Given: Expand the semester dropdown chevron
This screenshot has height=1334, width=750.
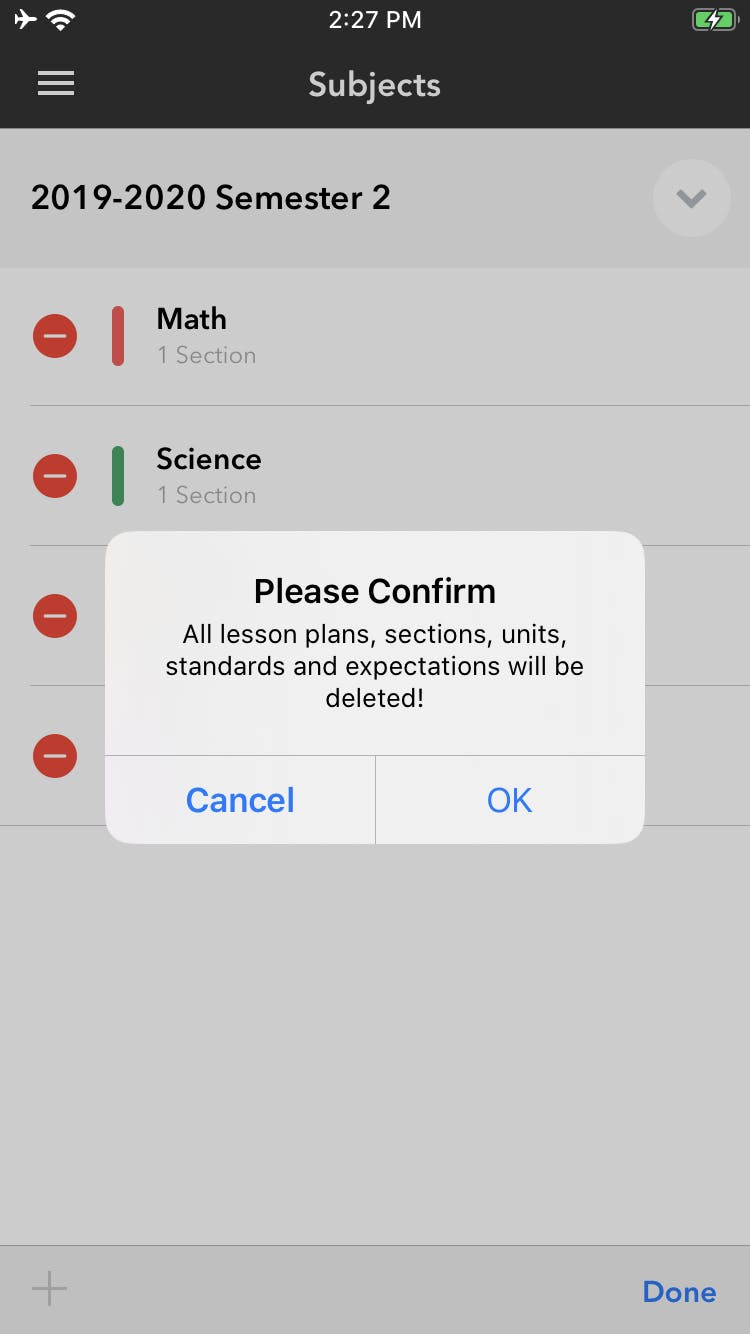Looking at the screenshot, I should pos(691,198).
